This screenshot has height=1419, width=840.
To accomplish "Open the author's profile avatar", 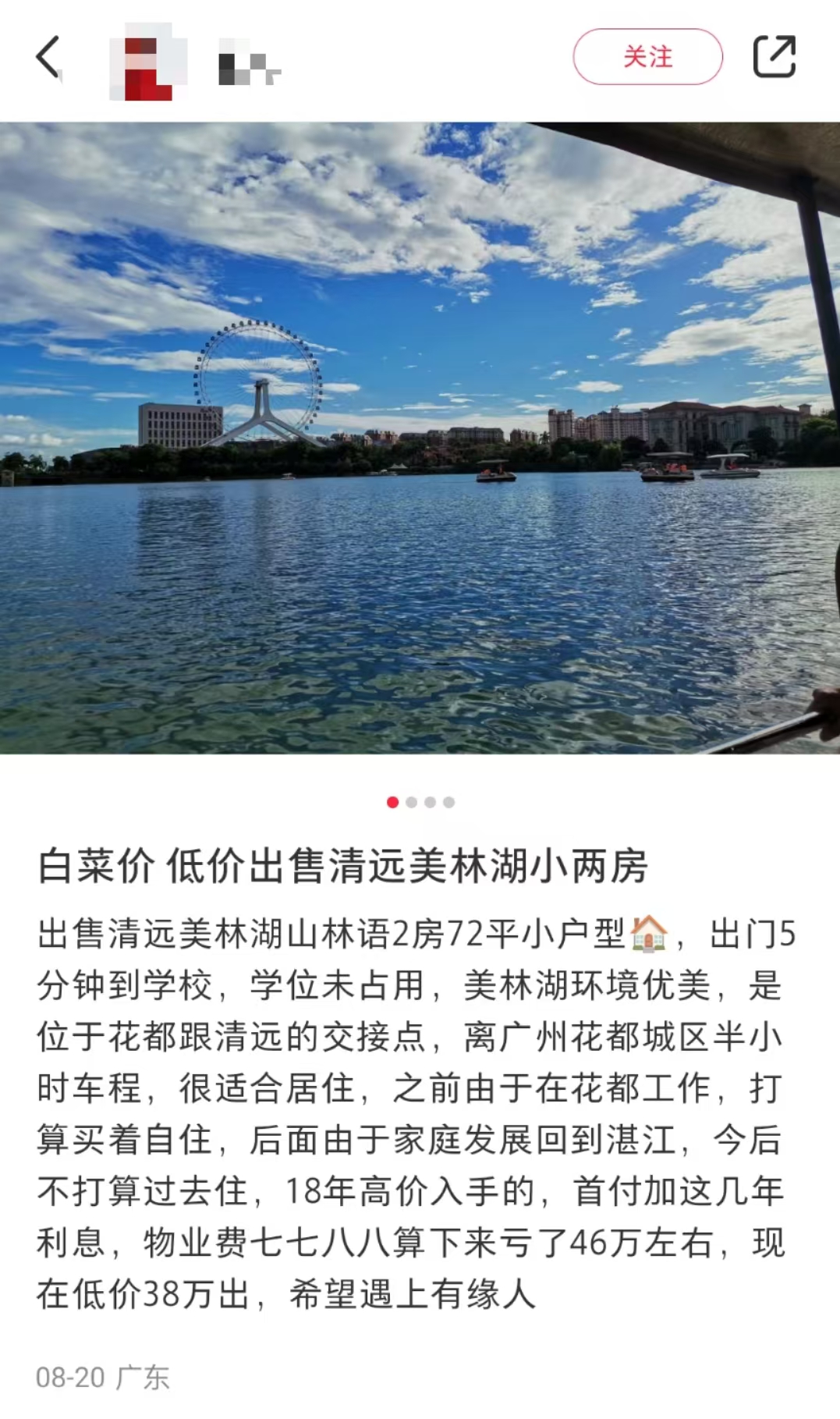I will point(148,62).
